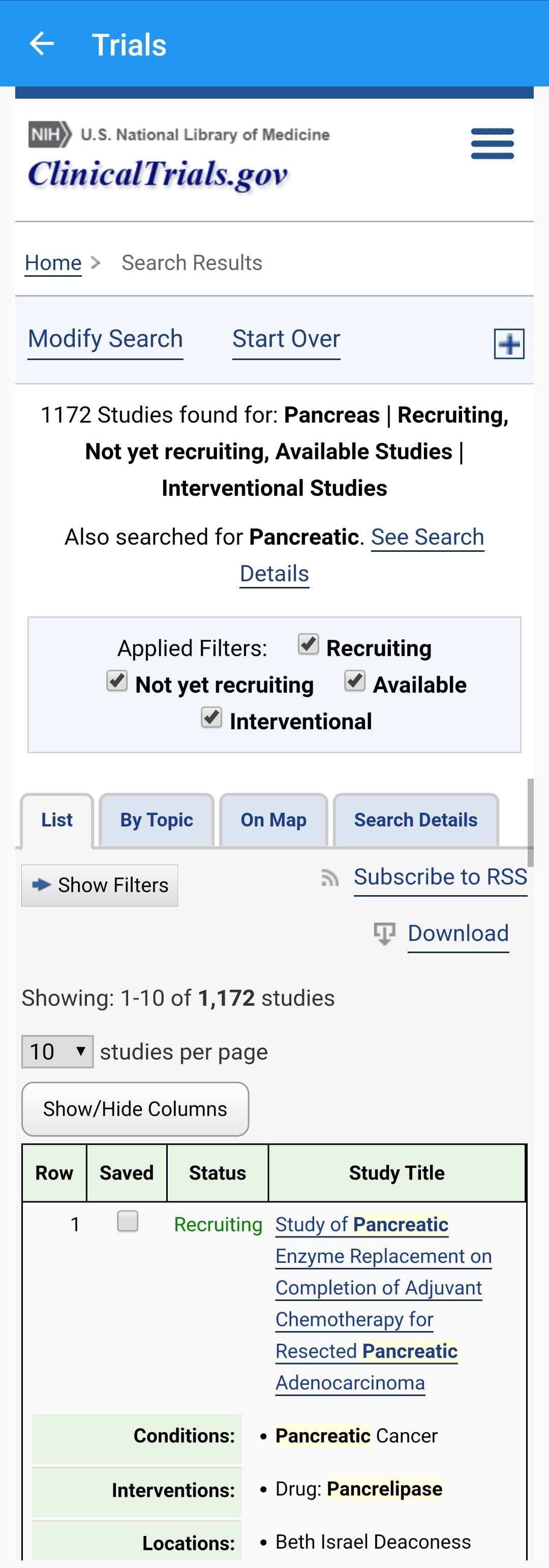
Task: Go to the Home breadcrumb link
Action: pos(53,263)
